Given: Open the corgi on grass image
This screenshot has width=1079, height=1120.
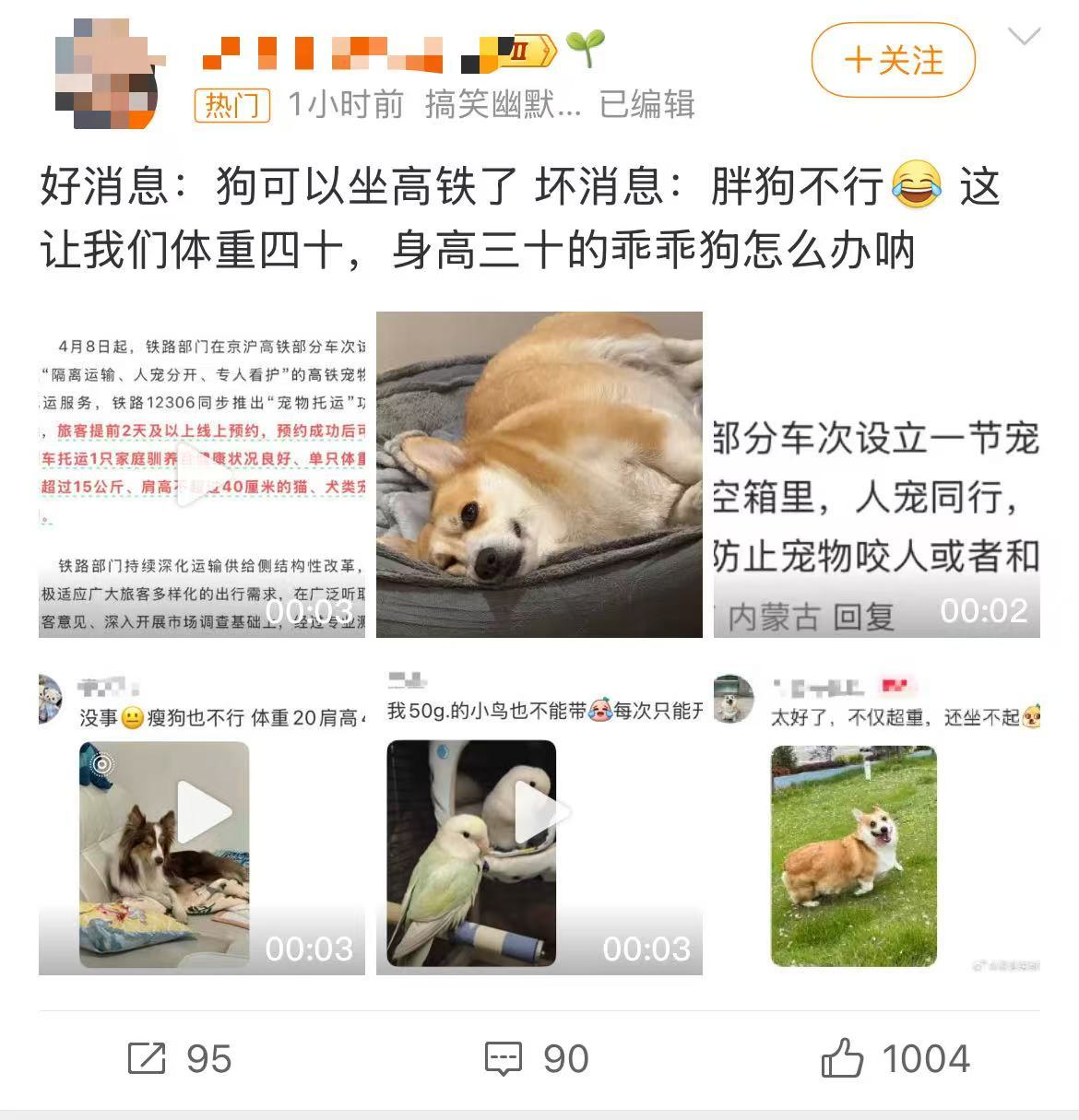Looking at the screenshot, I should [x=853, y=855].
